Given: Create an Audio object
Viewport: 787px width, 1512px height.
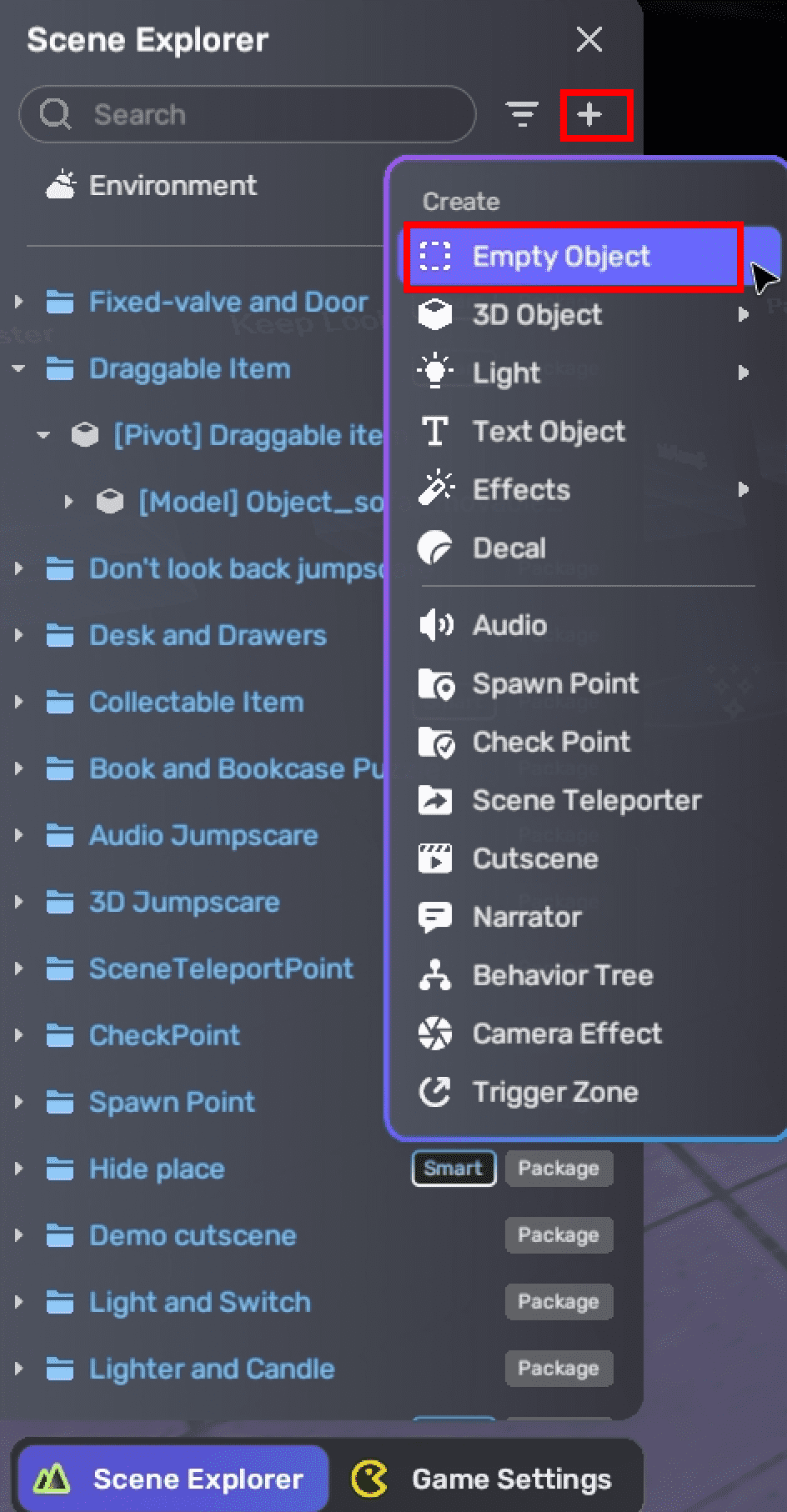Looking at the screenshot, I should [x=509, y=625].
